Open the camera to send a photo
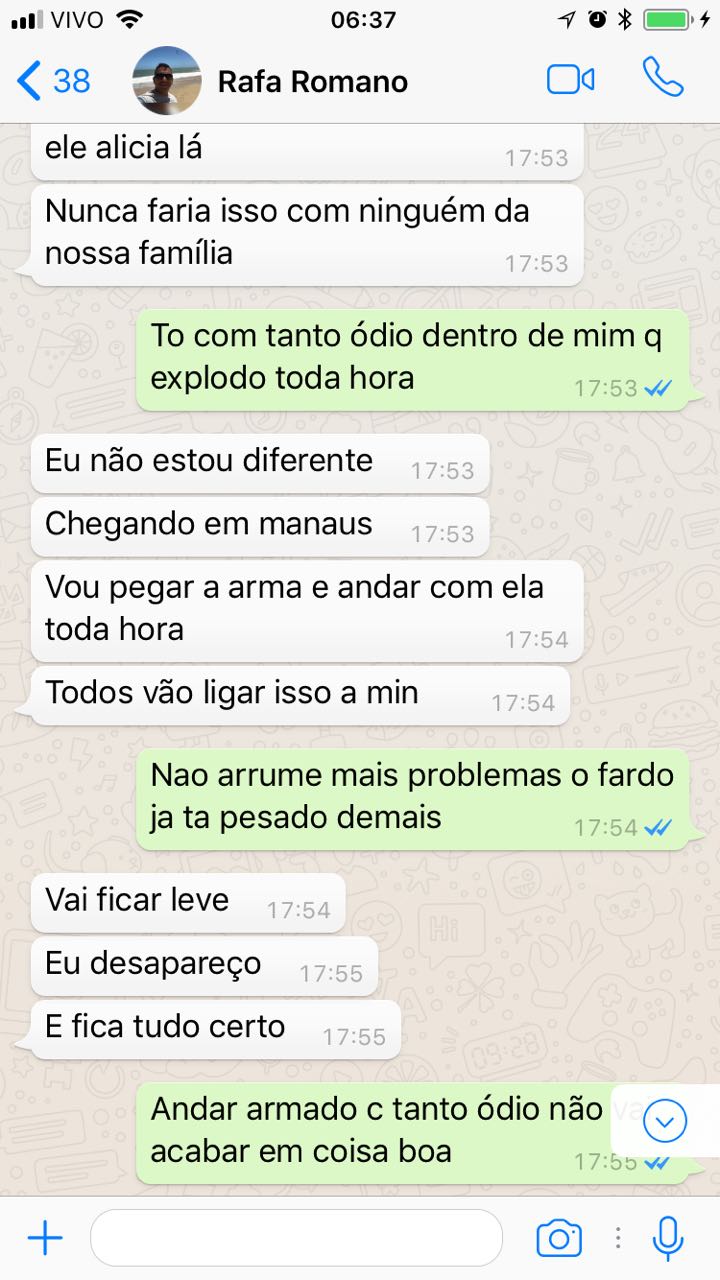This screenshot has height=1280, width=720. click(559, 1239)
